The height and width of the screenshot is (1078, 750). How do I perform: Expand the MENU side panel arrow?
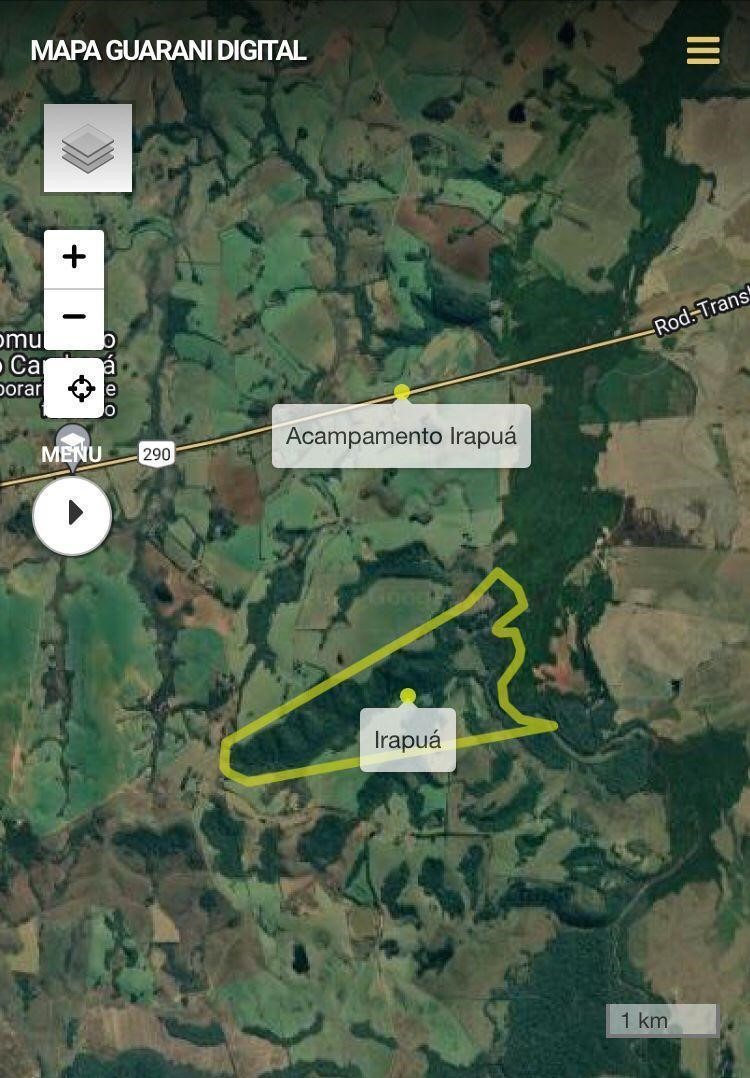(72, 514)
